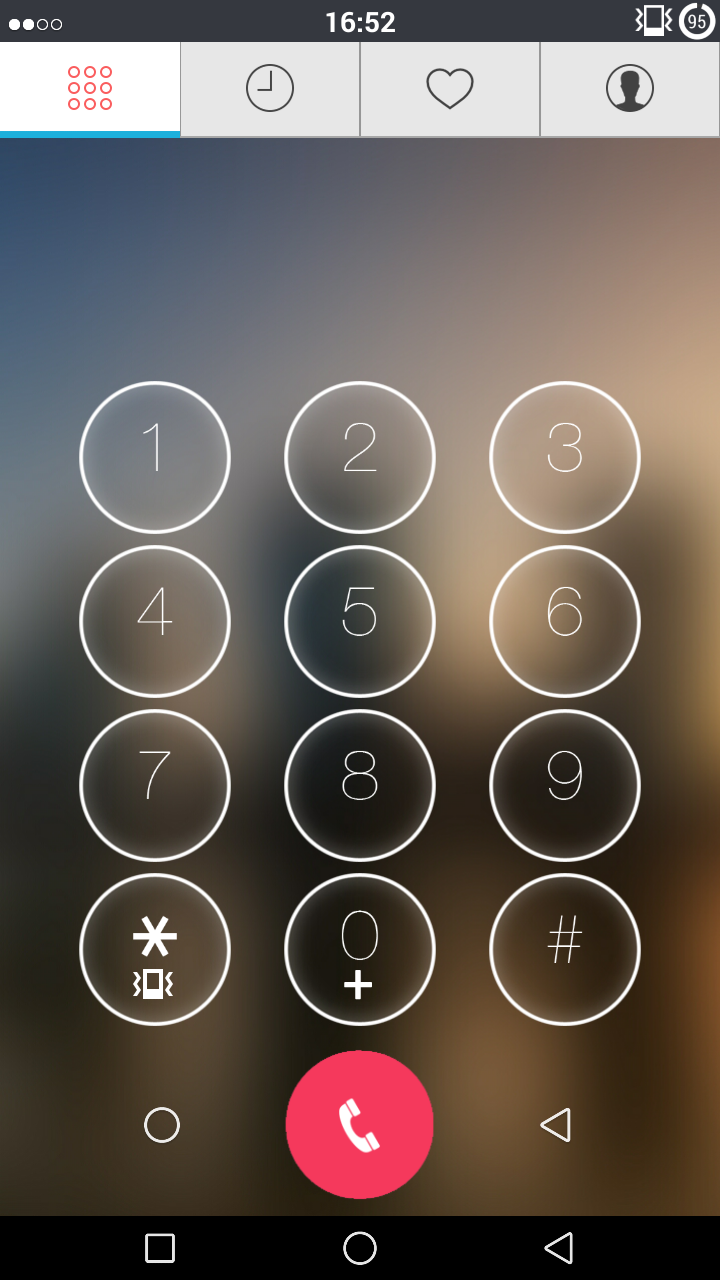Tap the 2 key

[x=360, y=457]
